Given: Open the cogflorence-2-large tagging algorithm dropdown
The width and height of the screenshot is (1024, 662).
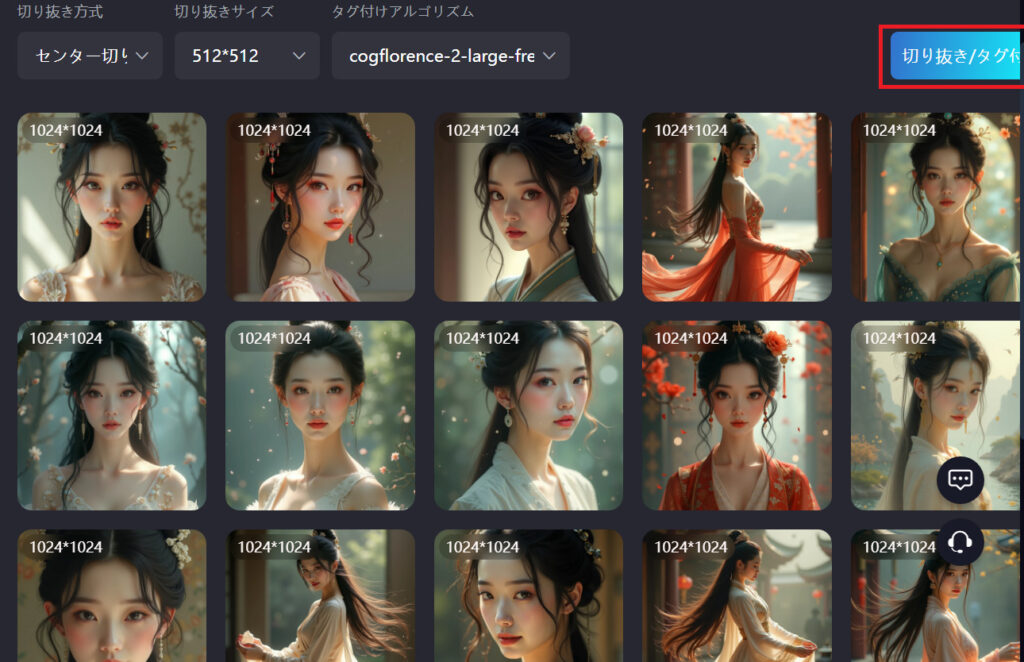Looking at the screenshot, I should (x=451, y=56).
